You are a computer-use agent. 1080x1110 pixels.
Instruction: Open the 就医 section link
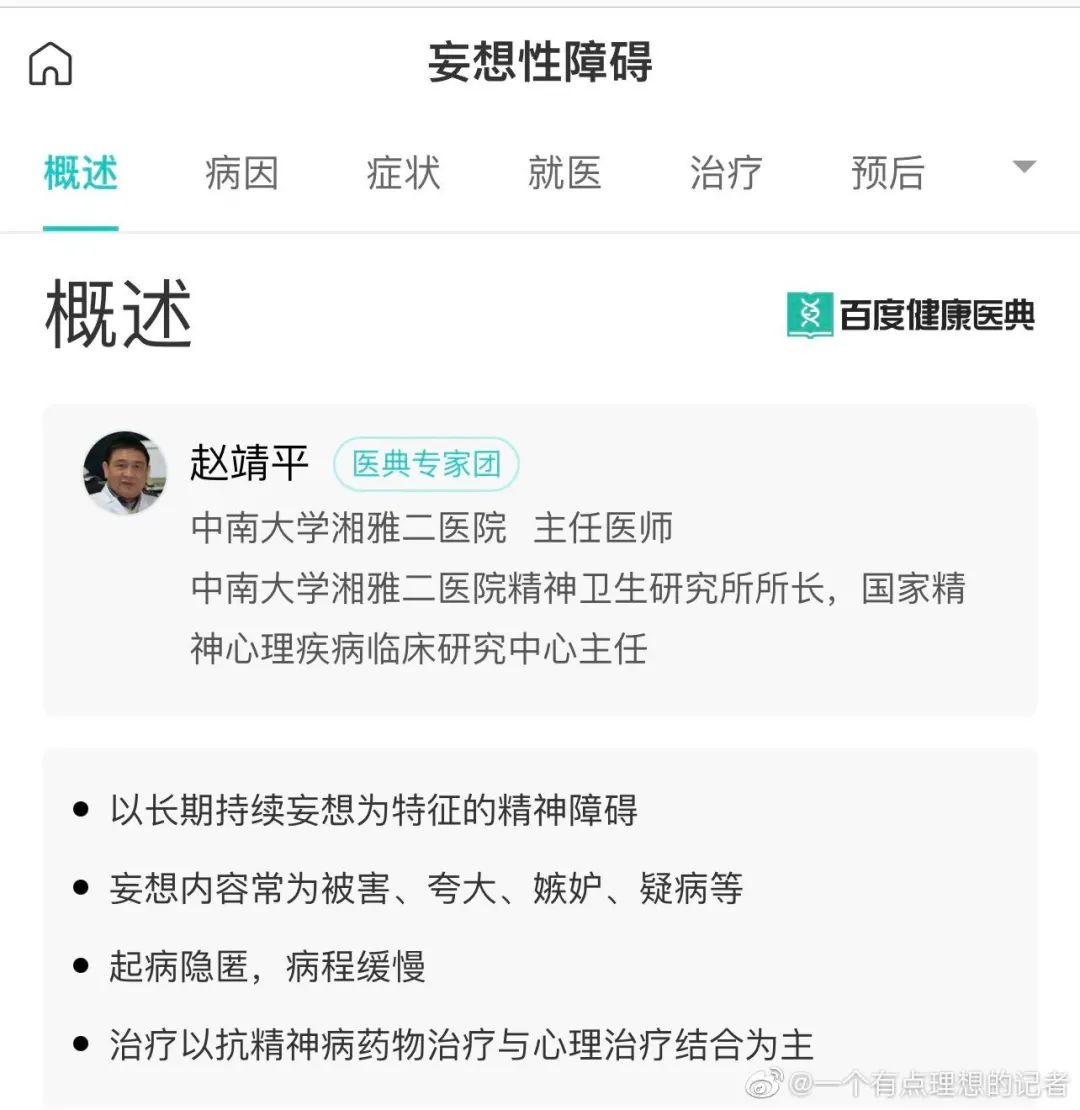point(563,173)
